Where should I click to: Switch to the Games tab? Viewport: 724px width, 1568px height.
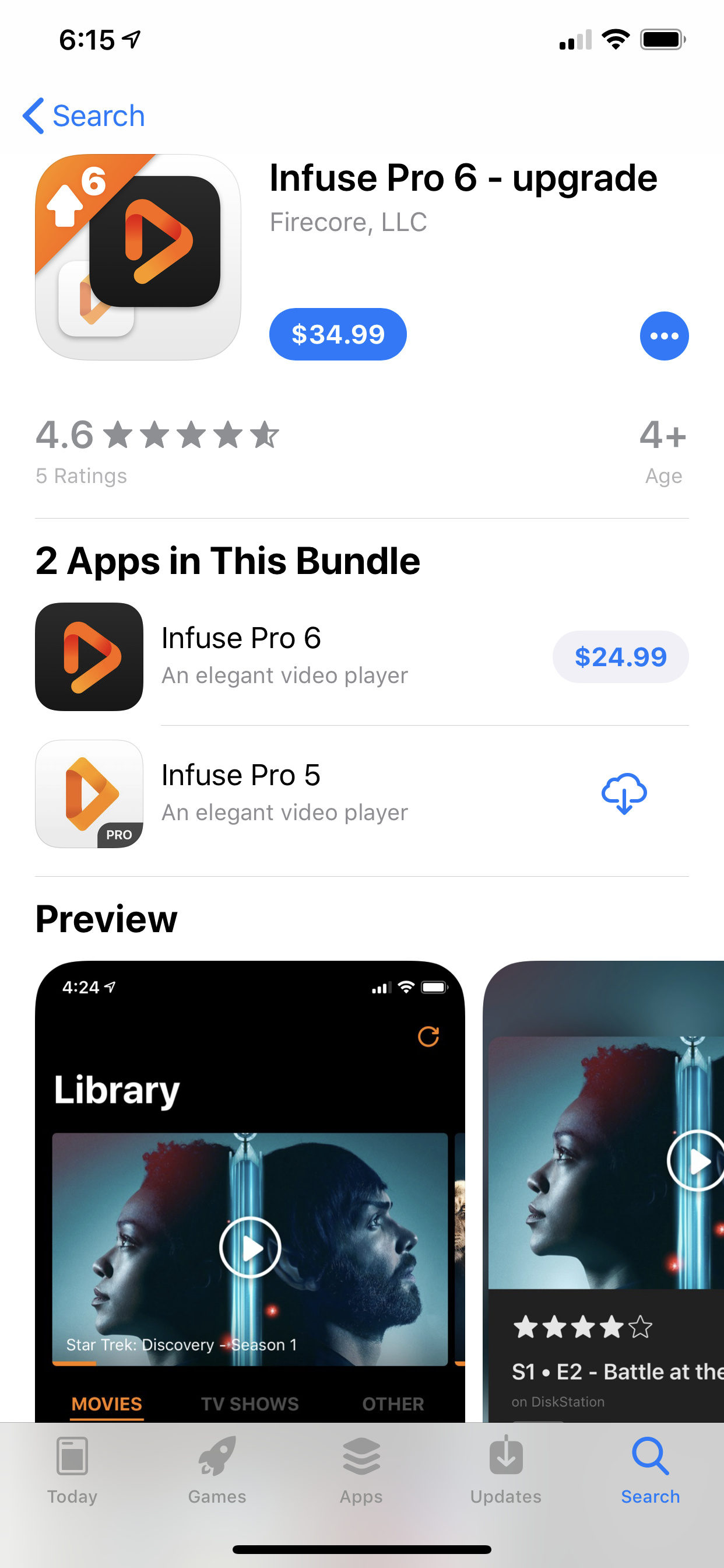[x=217, y=1468]
